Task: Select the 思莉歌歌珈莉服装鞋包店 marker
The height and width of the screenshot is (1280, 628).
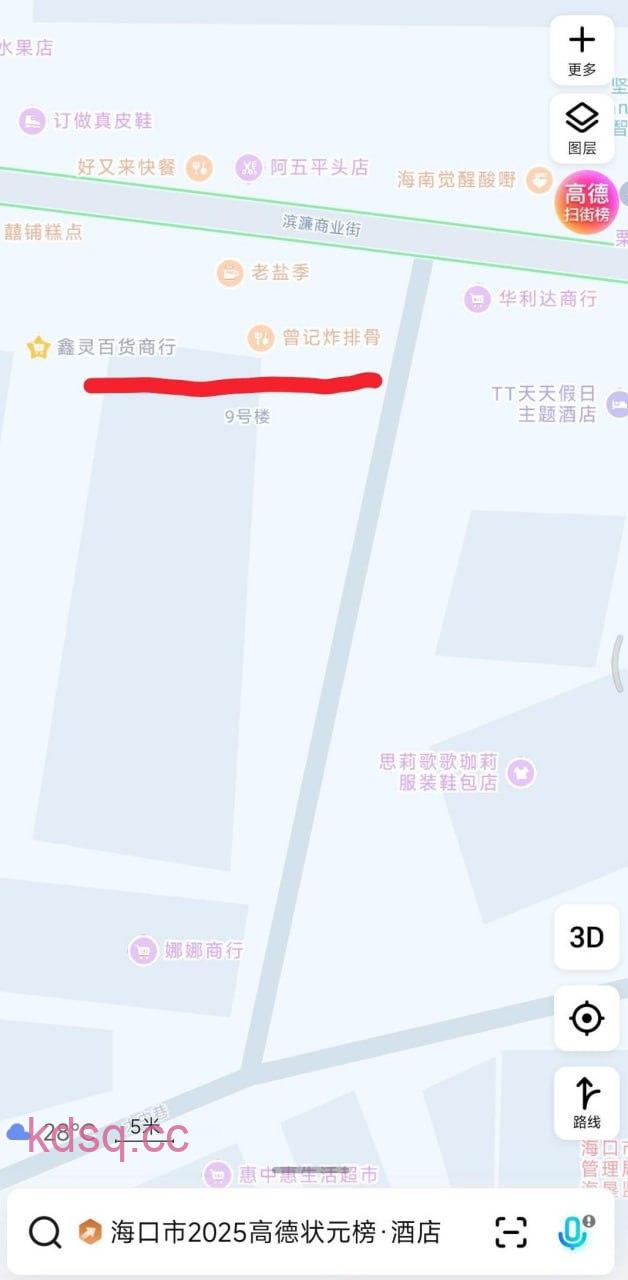Action: pos(520,772)
